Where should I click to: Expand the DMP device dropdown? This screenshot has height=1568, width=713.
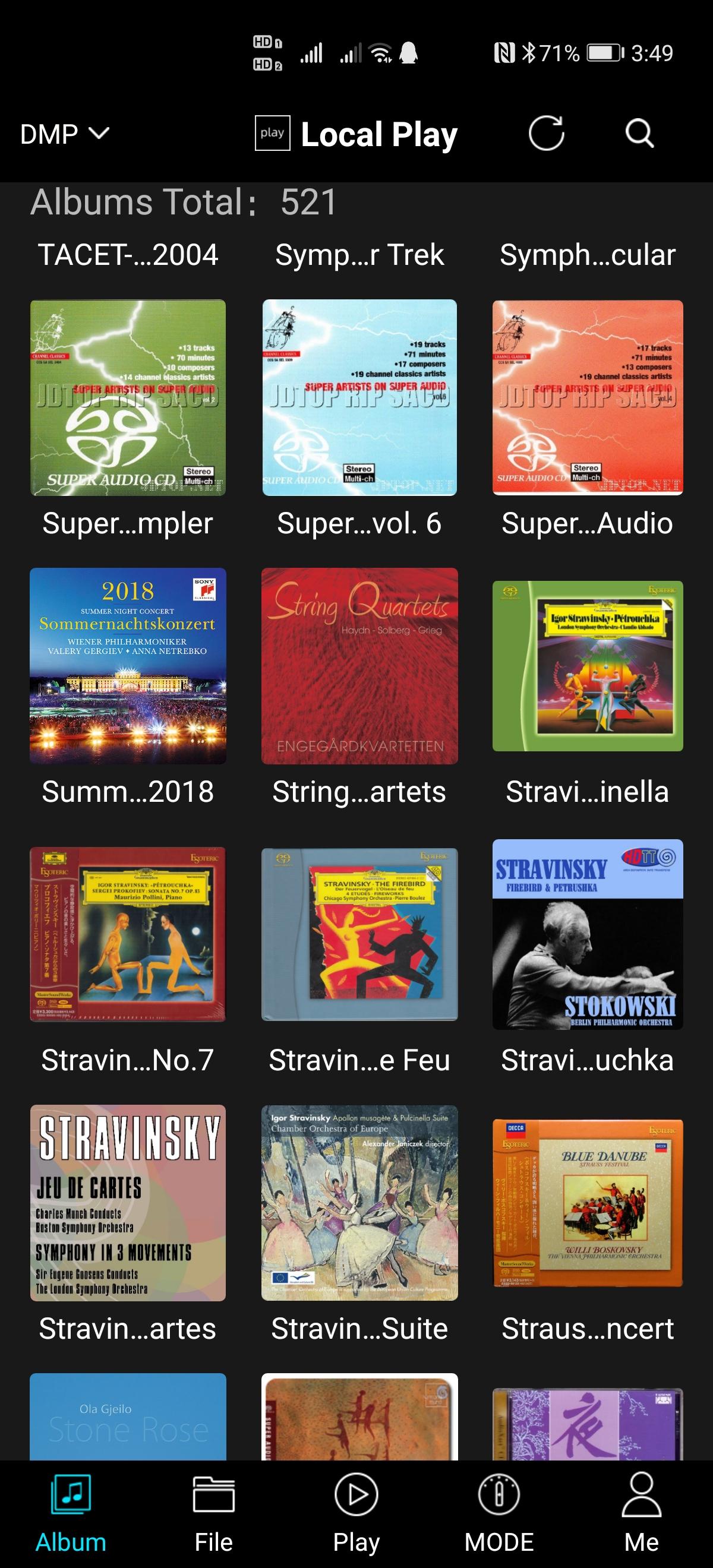point(65,134)
